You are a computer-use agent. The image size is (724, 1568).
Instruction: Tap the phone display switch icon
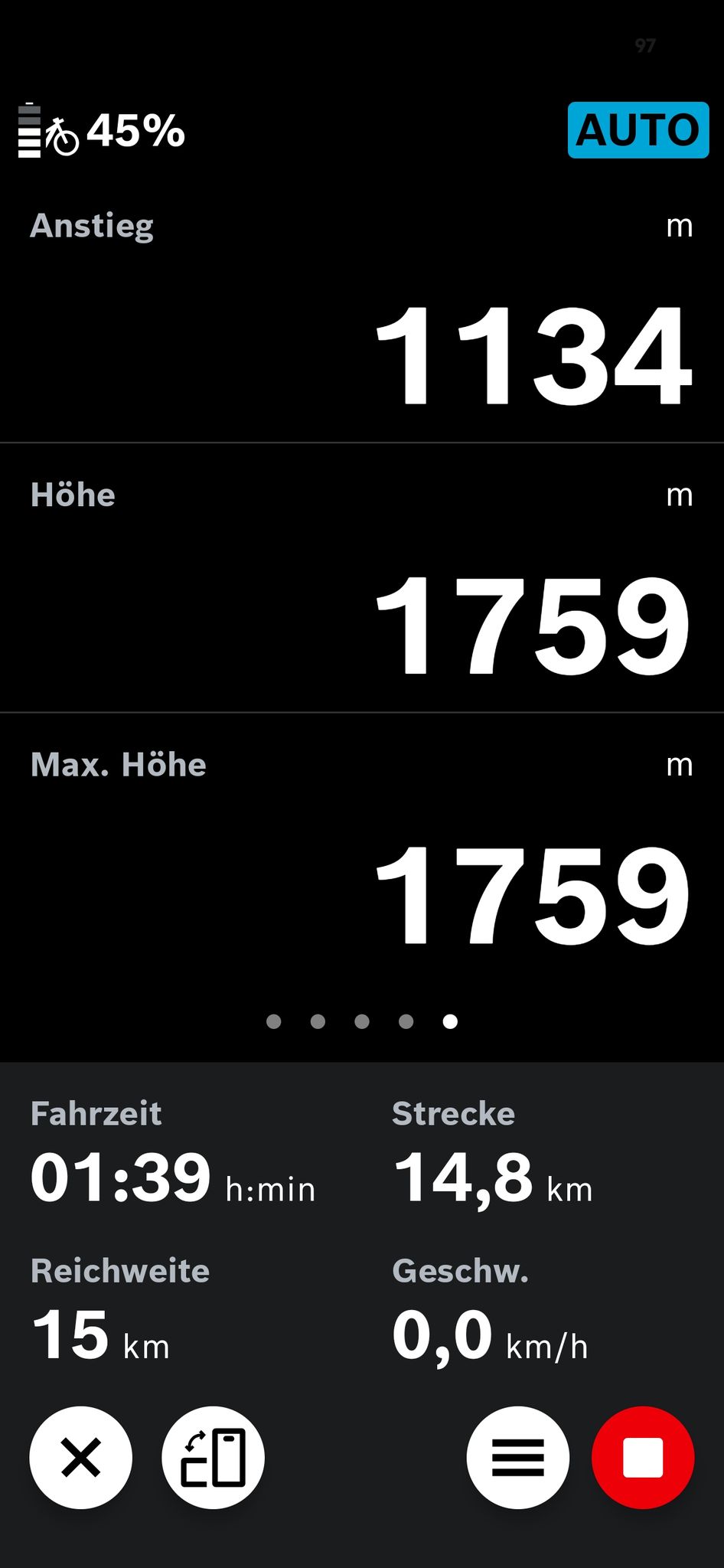pos(213,1457)
